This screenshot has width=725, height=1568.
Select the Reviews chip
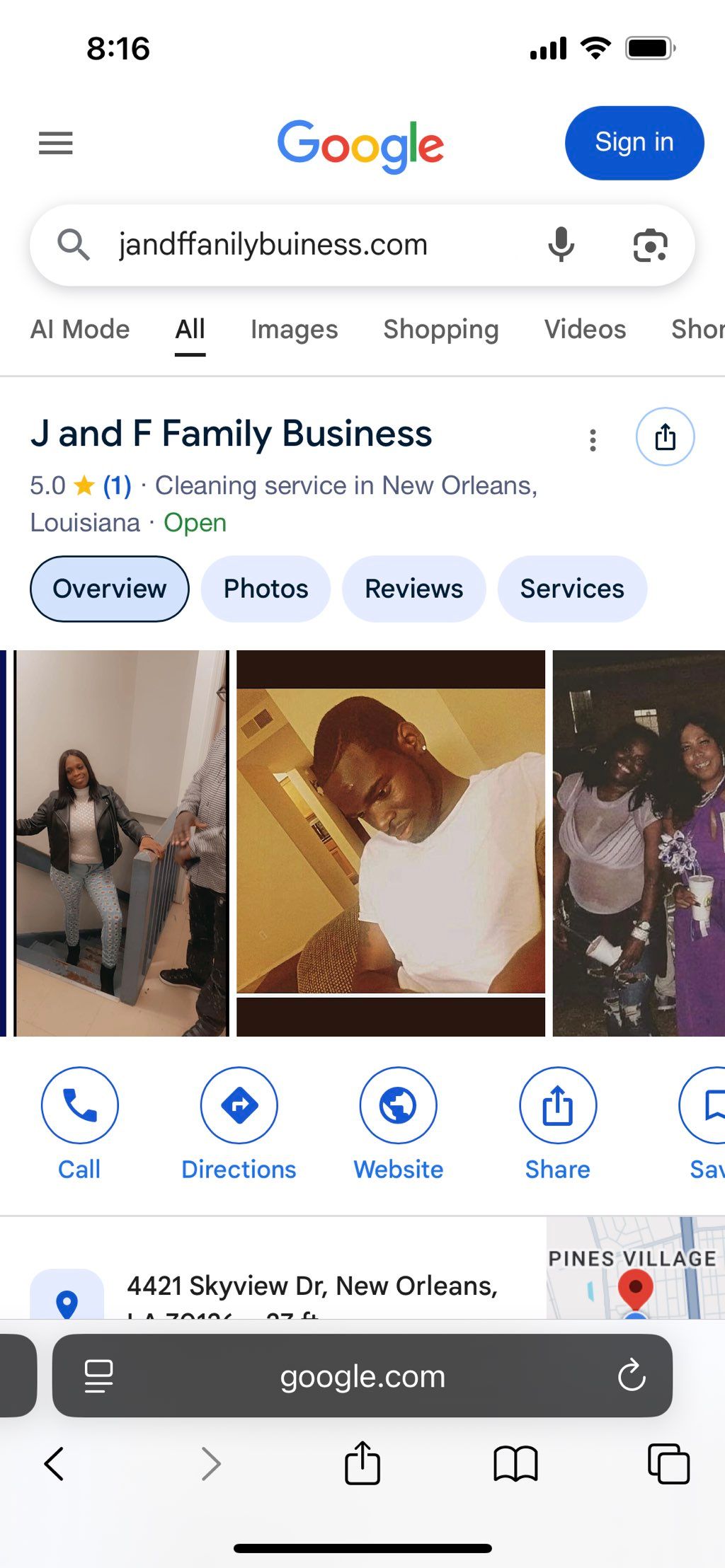pyautogui.click(x=413, y=589)
